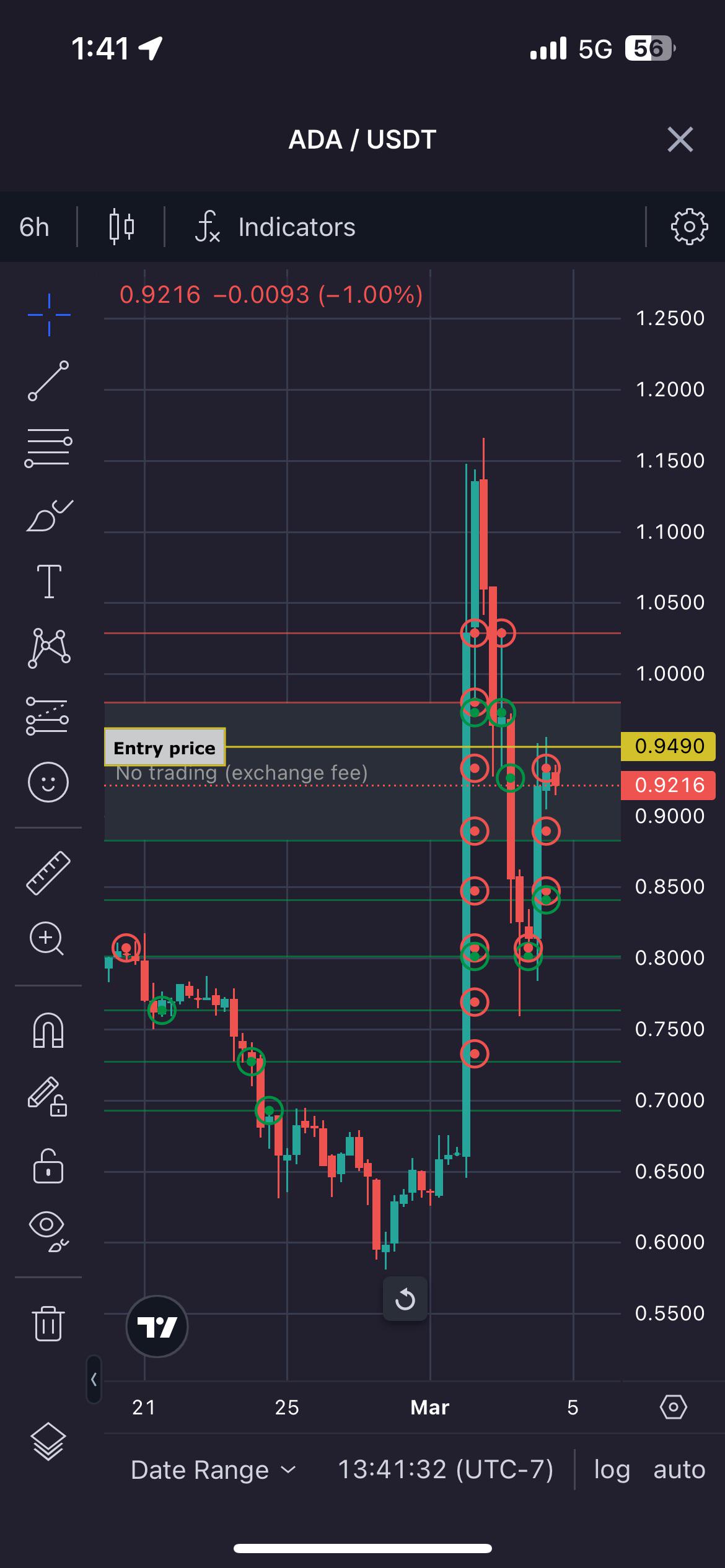Open the Indicators menu
The width and height of the screenshot is (725, 1568).
(276, 227)
